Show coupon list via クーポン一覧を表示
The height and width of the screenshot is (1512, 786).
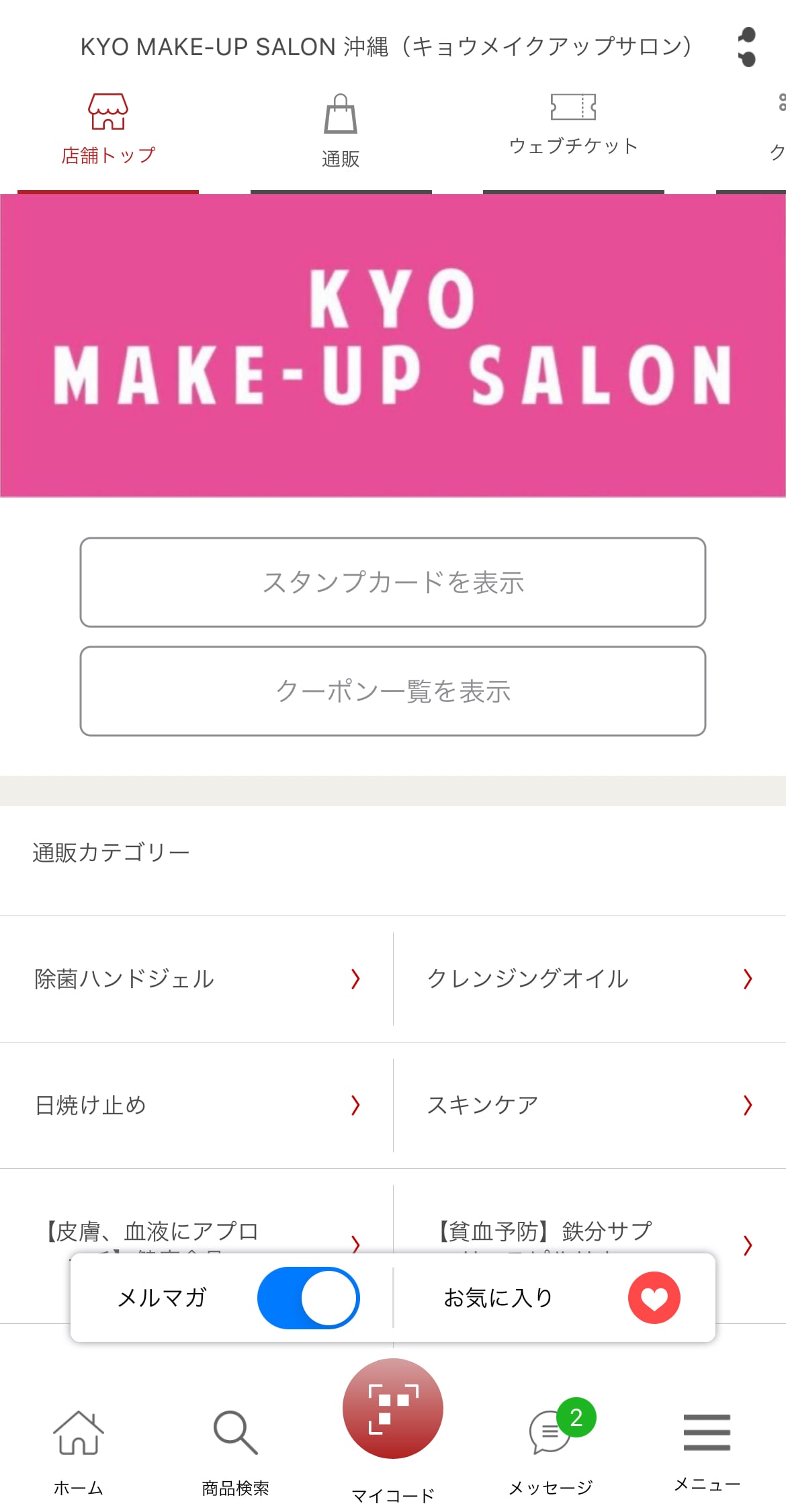pos(393,691)
